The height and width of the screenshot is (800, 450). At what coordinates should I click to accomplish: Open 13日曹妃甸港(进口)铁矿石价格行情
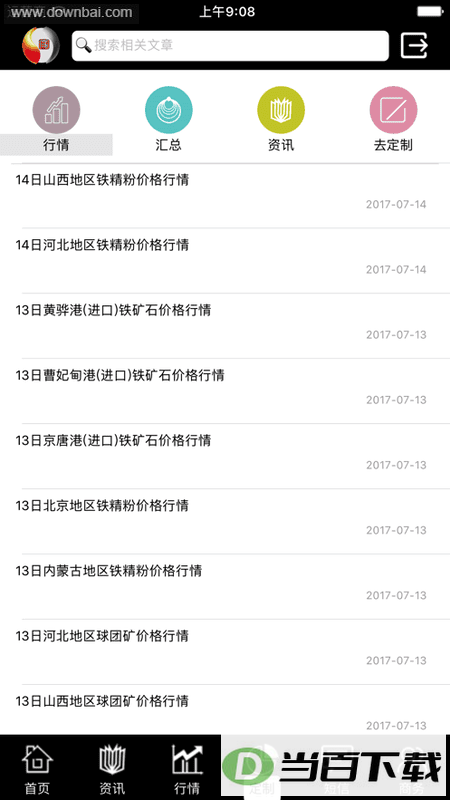pyautogui.click(x=225, y=391)
